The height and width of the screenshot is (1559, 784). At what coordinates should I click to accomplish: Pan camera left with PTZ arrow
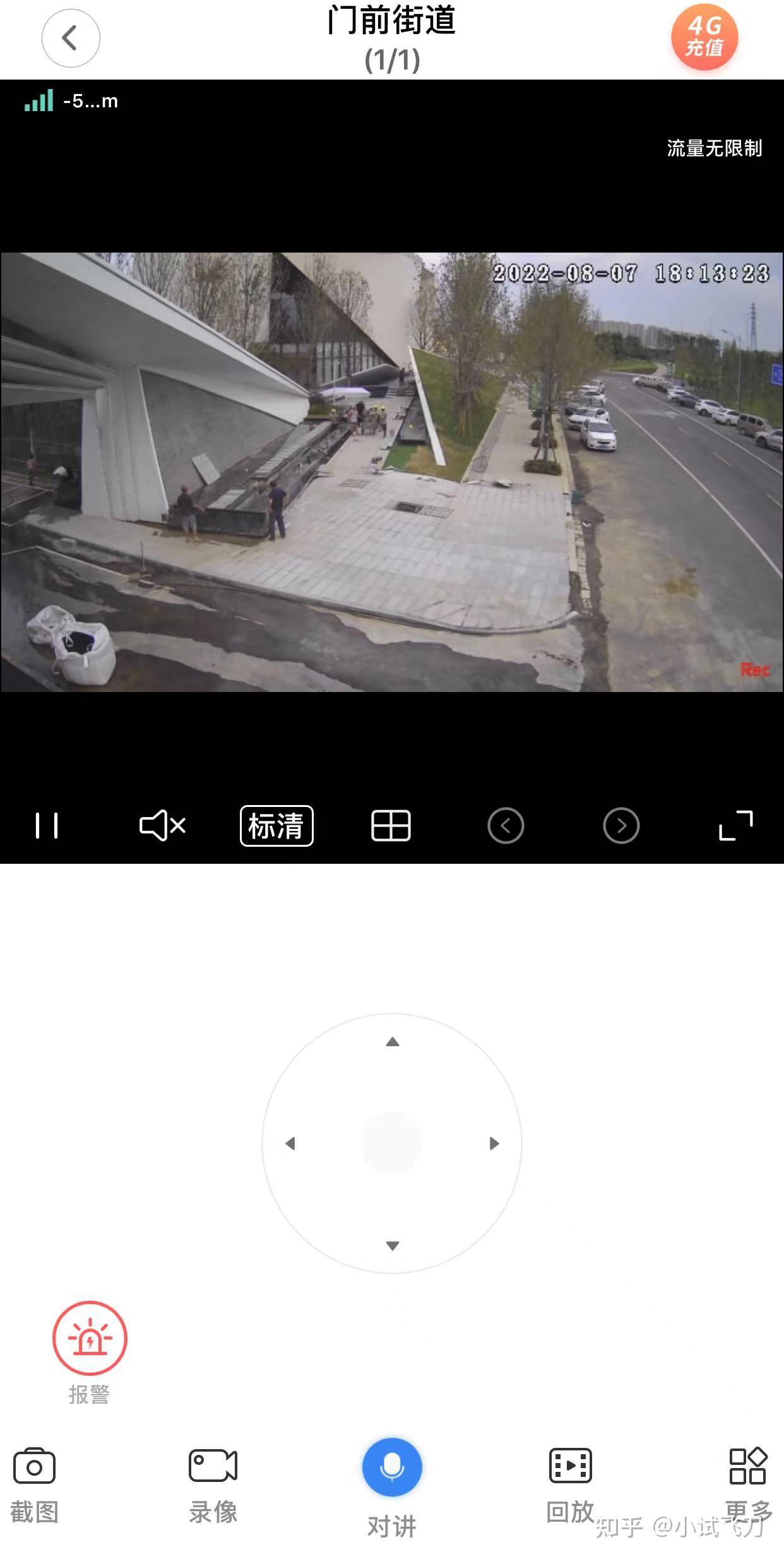tap(290, 1144)
